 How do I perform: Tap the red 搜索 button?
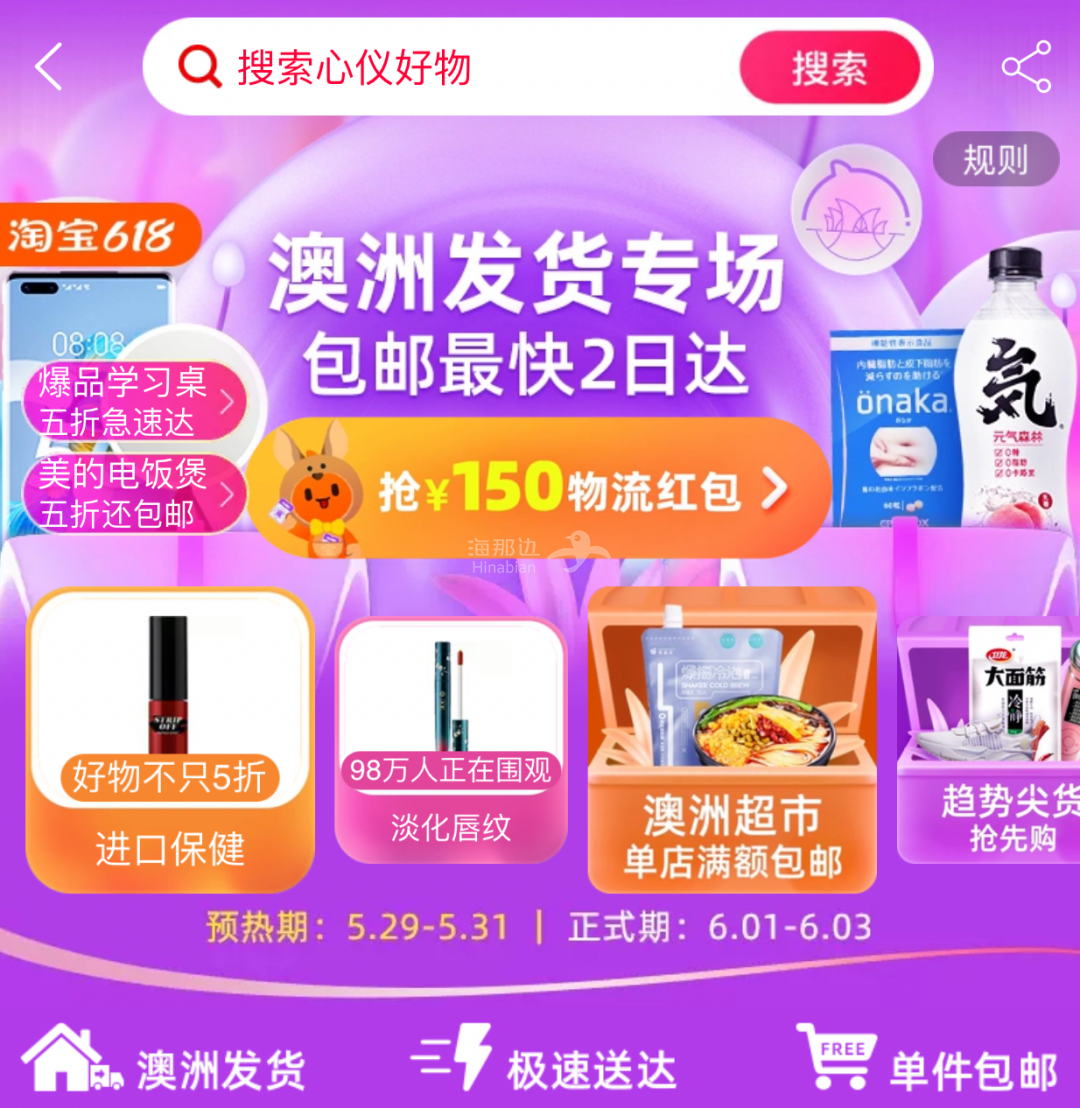pyautogui.click(x=829, y=67)
